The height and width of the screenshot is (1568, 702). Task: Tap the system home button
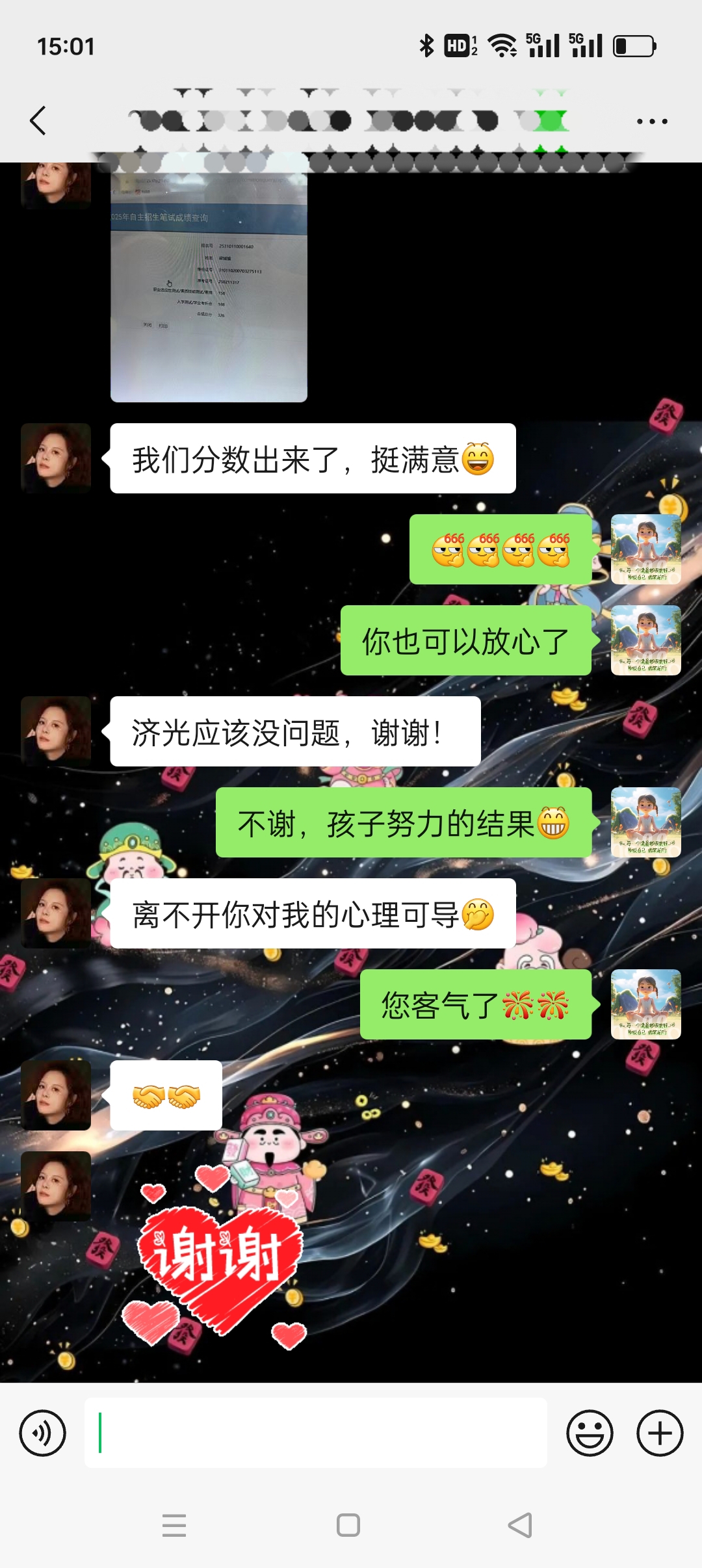(x=348, y=1525)
